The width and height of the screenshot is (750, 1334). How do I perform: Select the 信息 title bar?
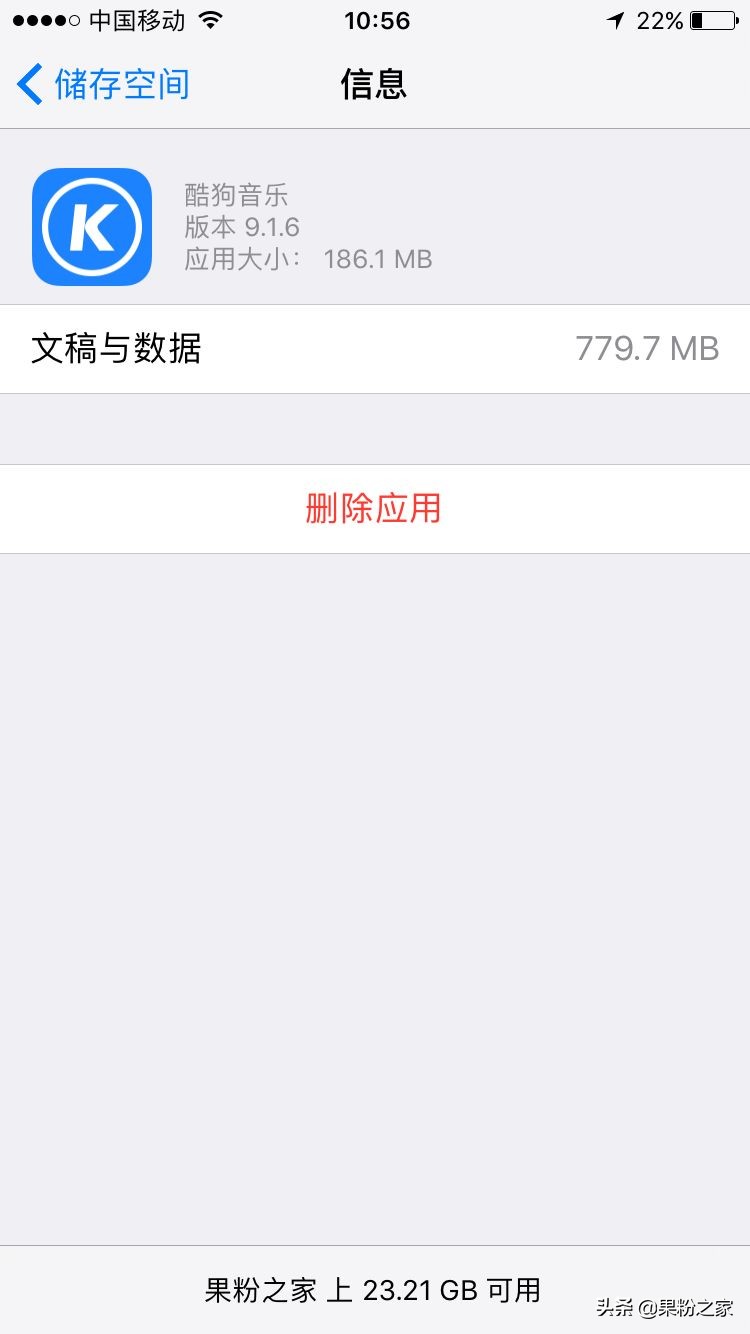375,85
